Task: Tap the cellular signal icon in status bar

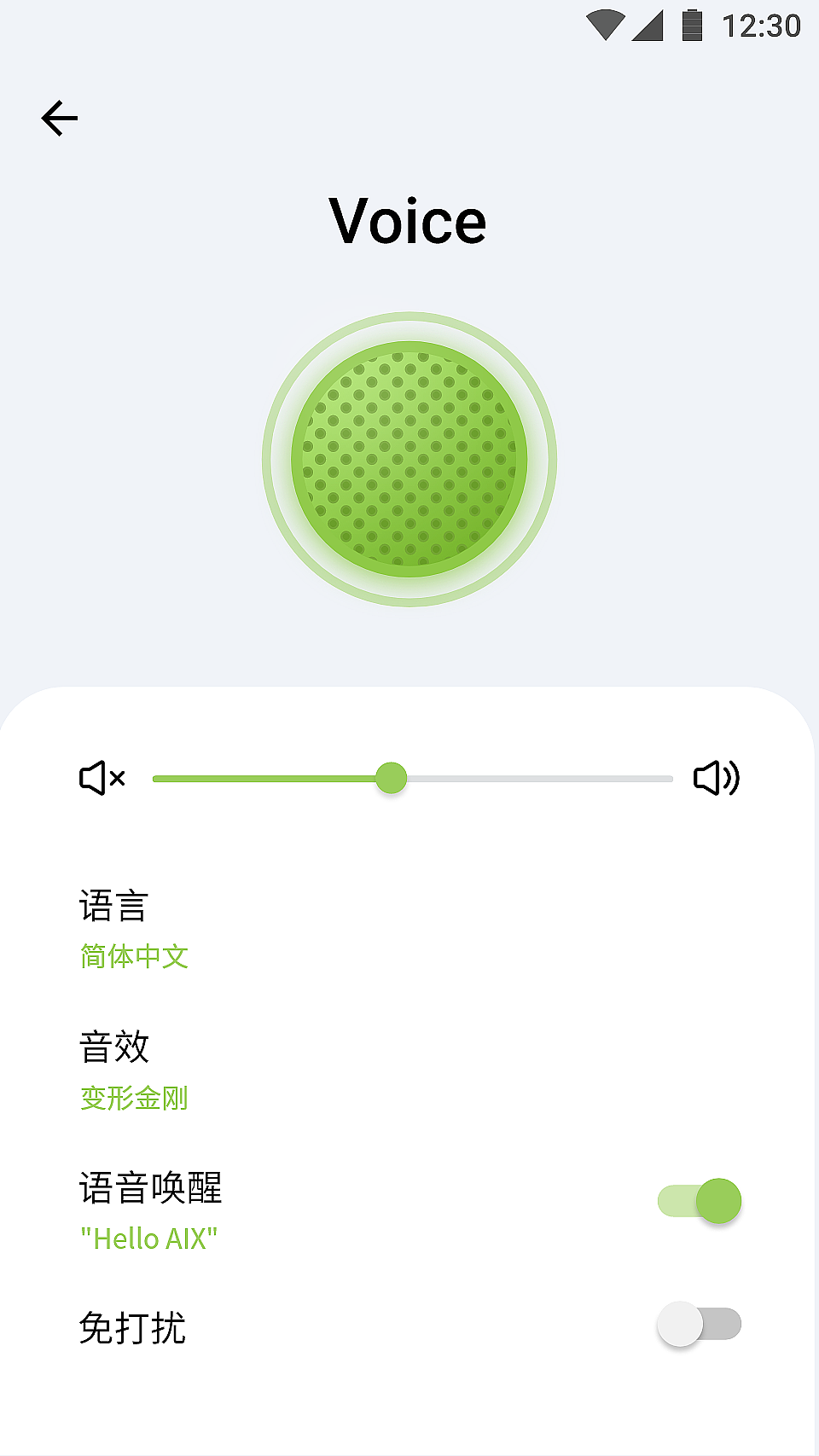Action: [648, 28]
